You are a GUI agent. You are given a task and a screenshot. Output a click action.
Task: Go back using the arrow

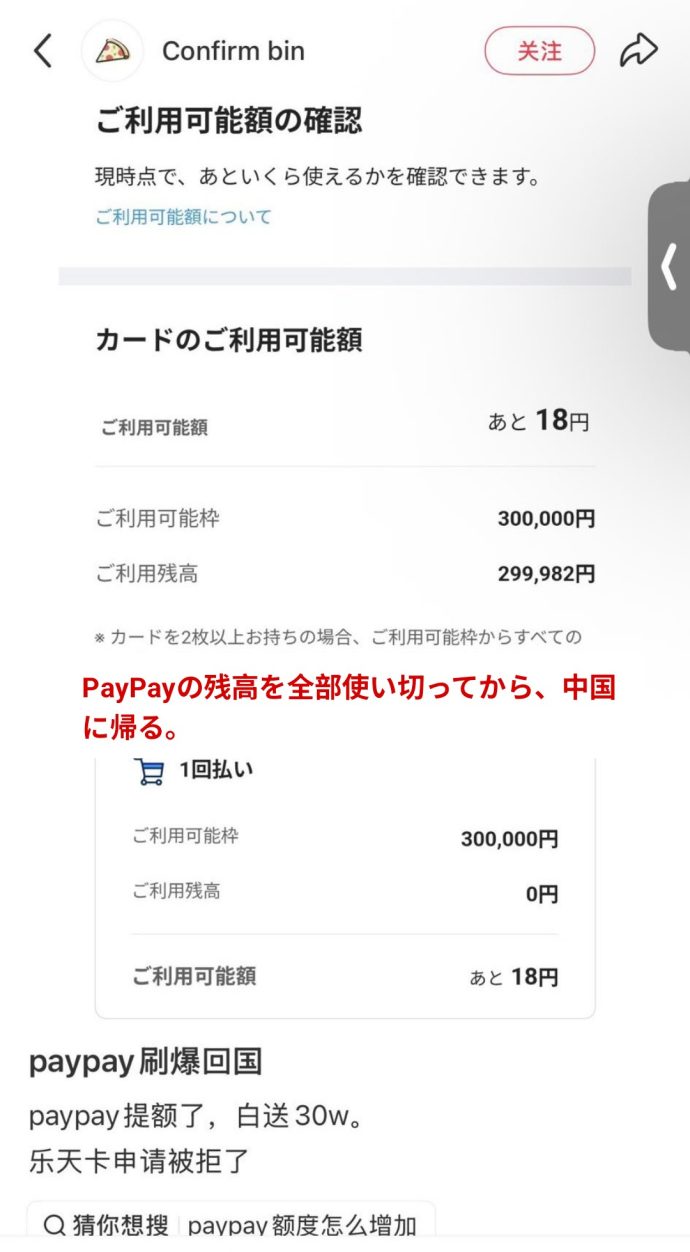pyautogui.click(x=42, y=51)
